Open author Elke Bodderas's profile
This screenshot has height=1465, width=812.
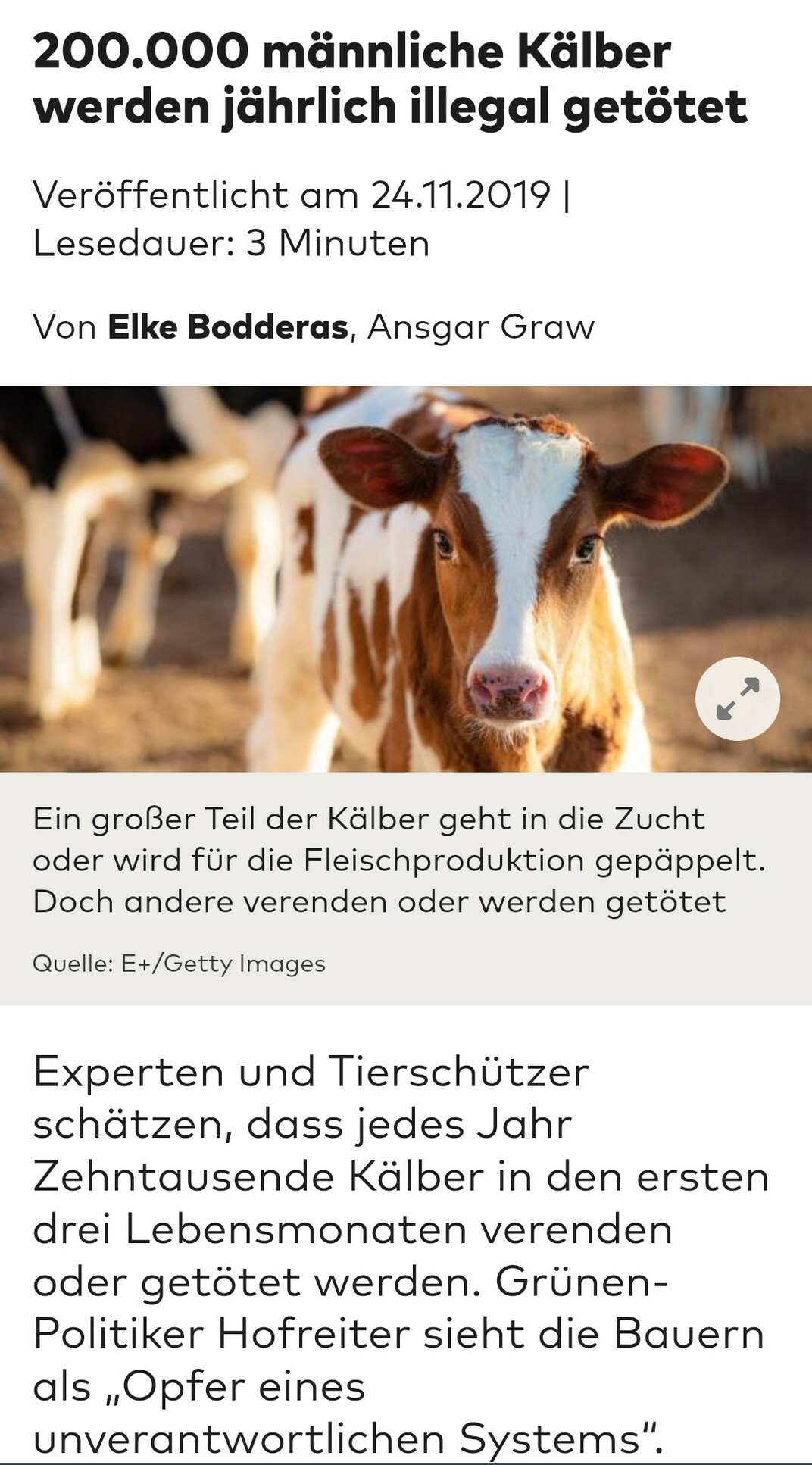click(227, 327)
